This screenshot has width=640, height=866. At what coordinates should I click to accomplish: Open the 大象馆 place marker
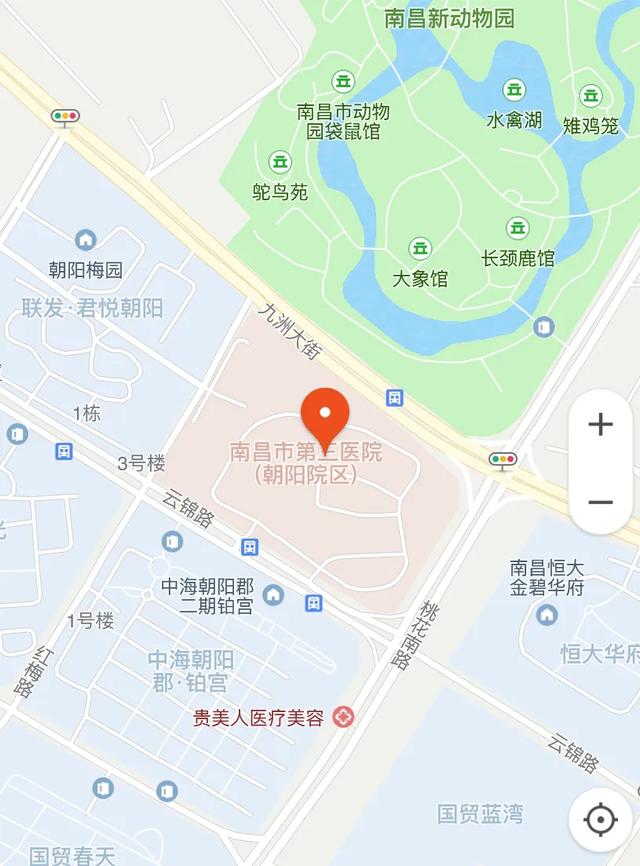[420, 248]
